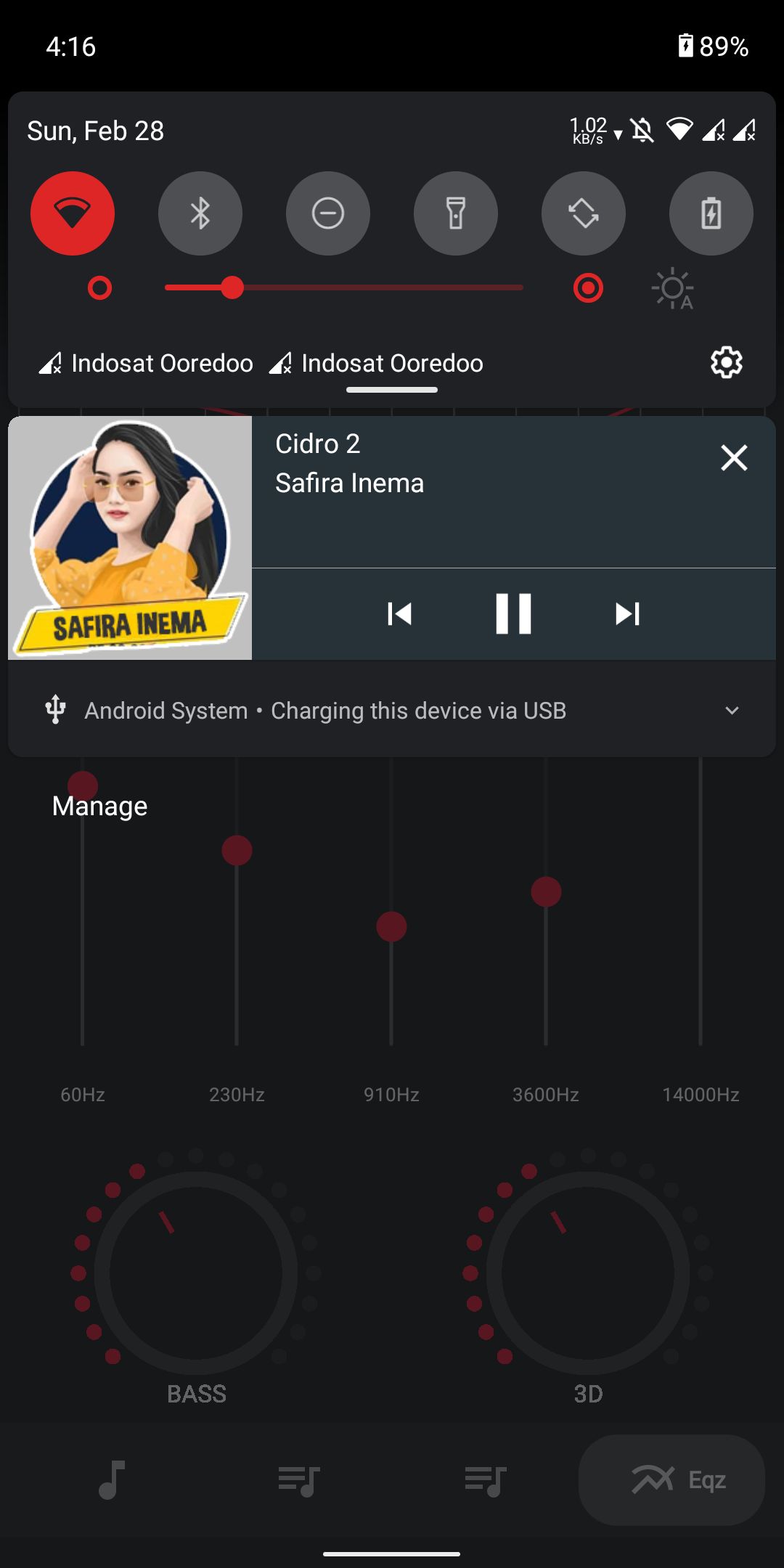Toggle auto brightness
Image resolution: width=784 pixels, height=1568 pixels.
pos(673,289)
